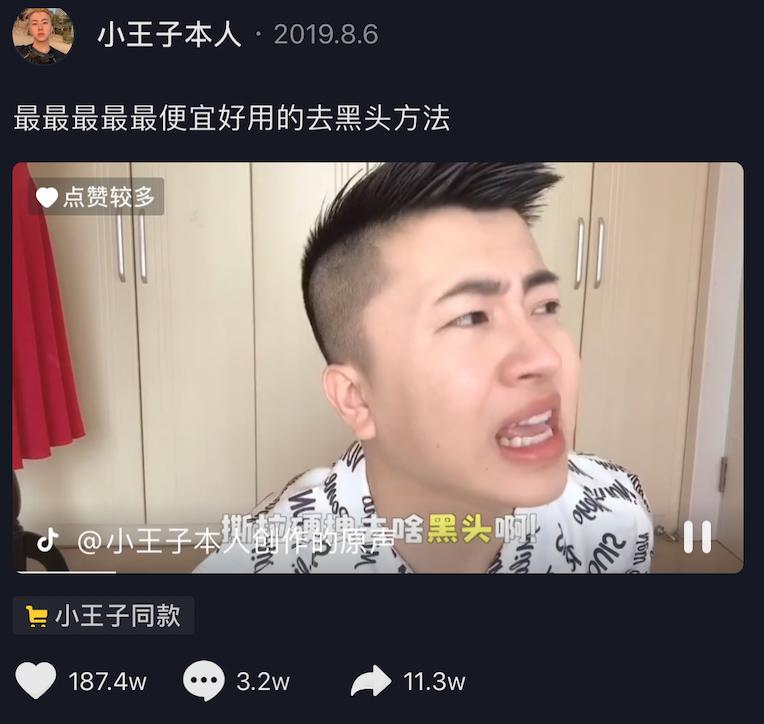The width and height of the screenshot is (764, 724).
Task: Open 小王子本人's profile avatar
Action: coord(42,35)
